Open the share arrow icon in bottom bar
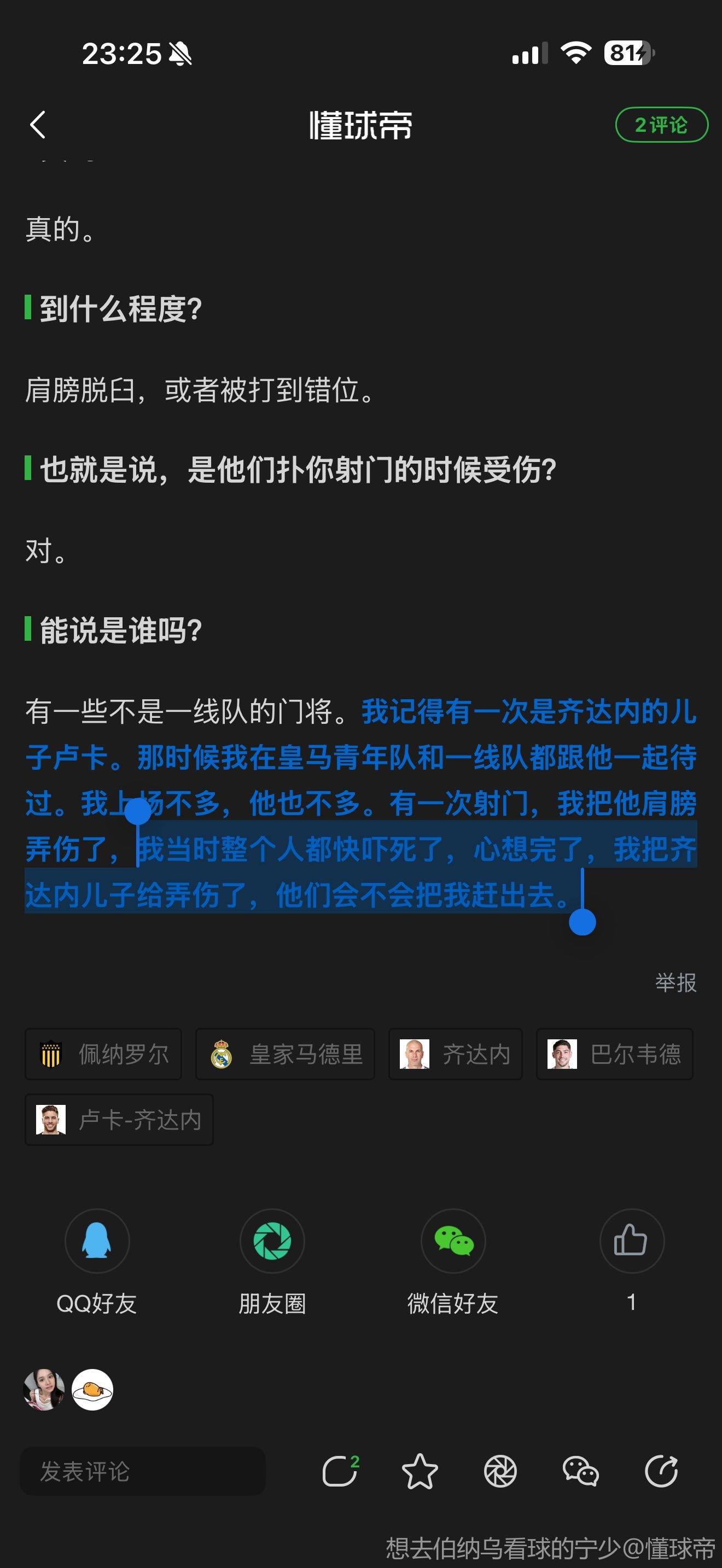The height and width of the screenshot is (1568, 722). click(x=661, y=1471)
